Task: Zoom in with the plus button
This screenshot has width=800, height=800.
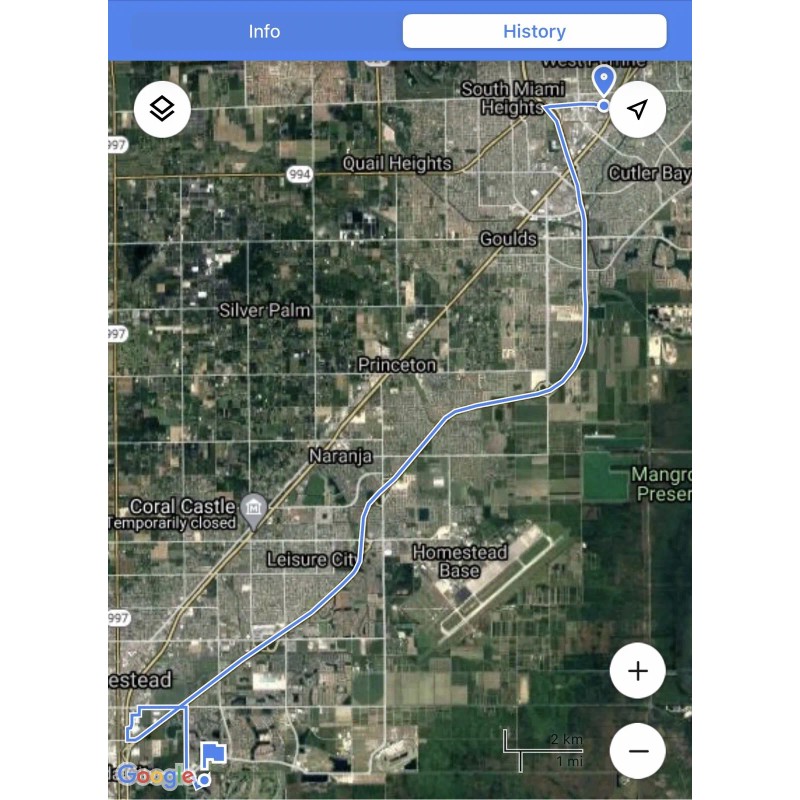Action: (638, 671)
